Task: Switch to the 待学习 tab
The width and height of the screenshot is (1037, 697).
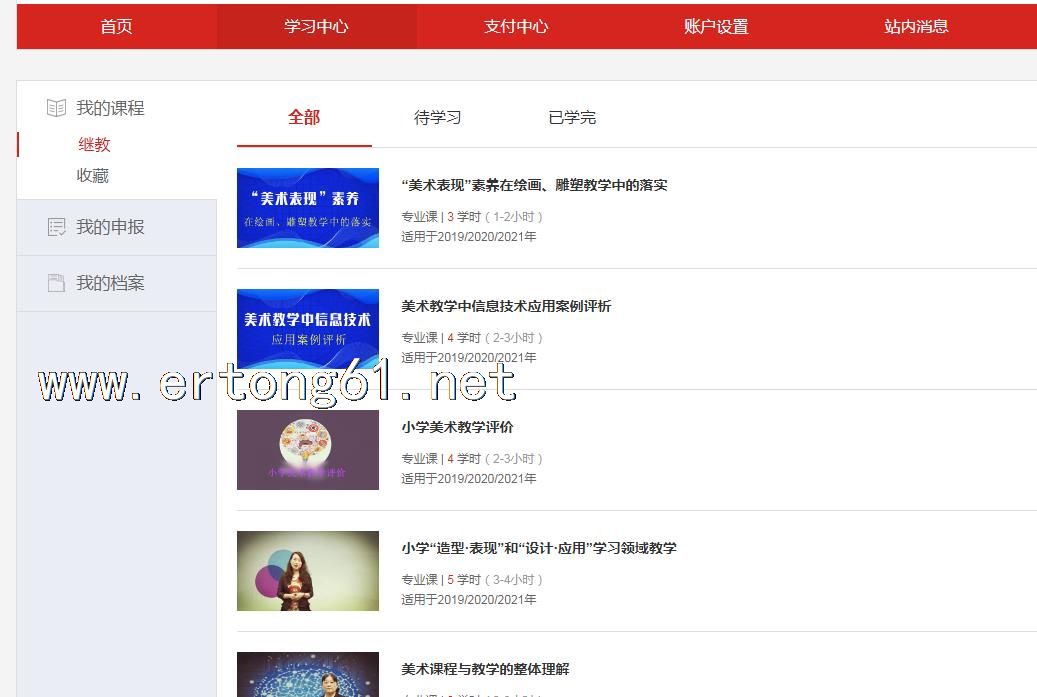Action: [438, 118]
